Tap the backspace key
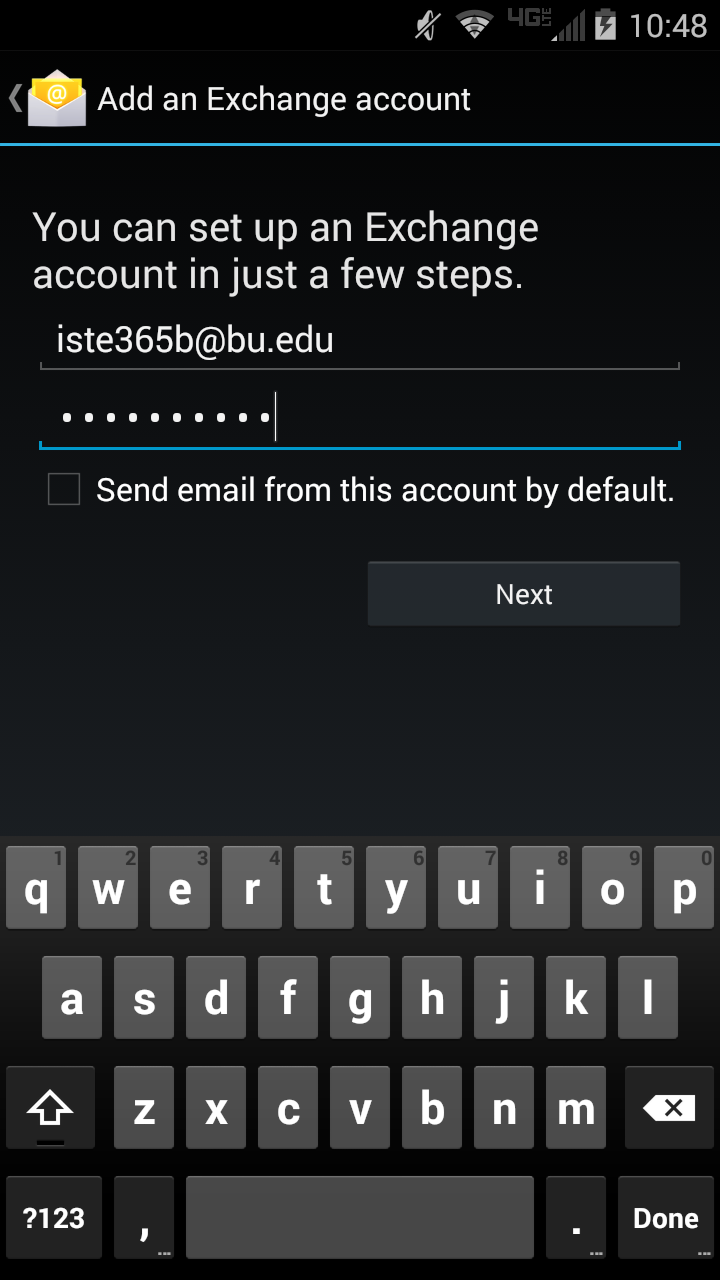Viewport: 720px width, 1280px height. [669, 1108]
